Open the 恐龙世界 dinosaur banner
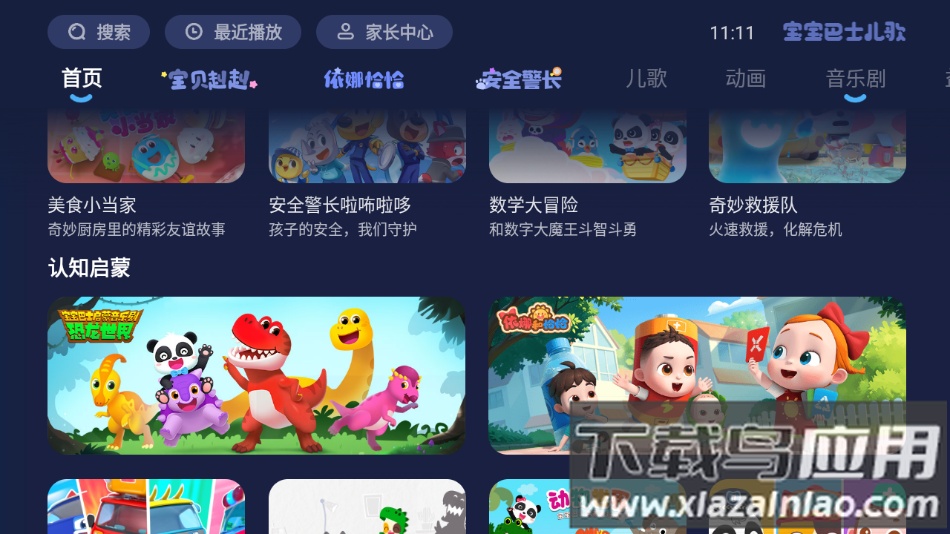This screenshot has height=534, width=950. point(256,375)
